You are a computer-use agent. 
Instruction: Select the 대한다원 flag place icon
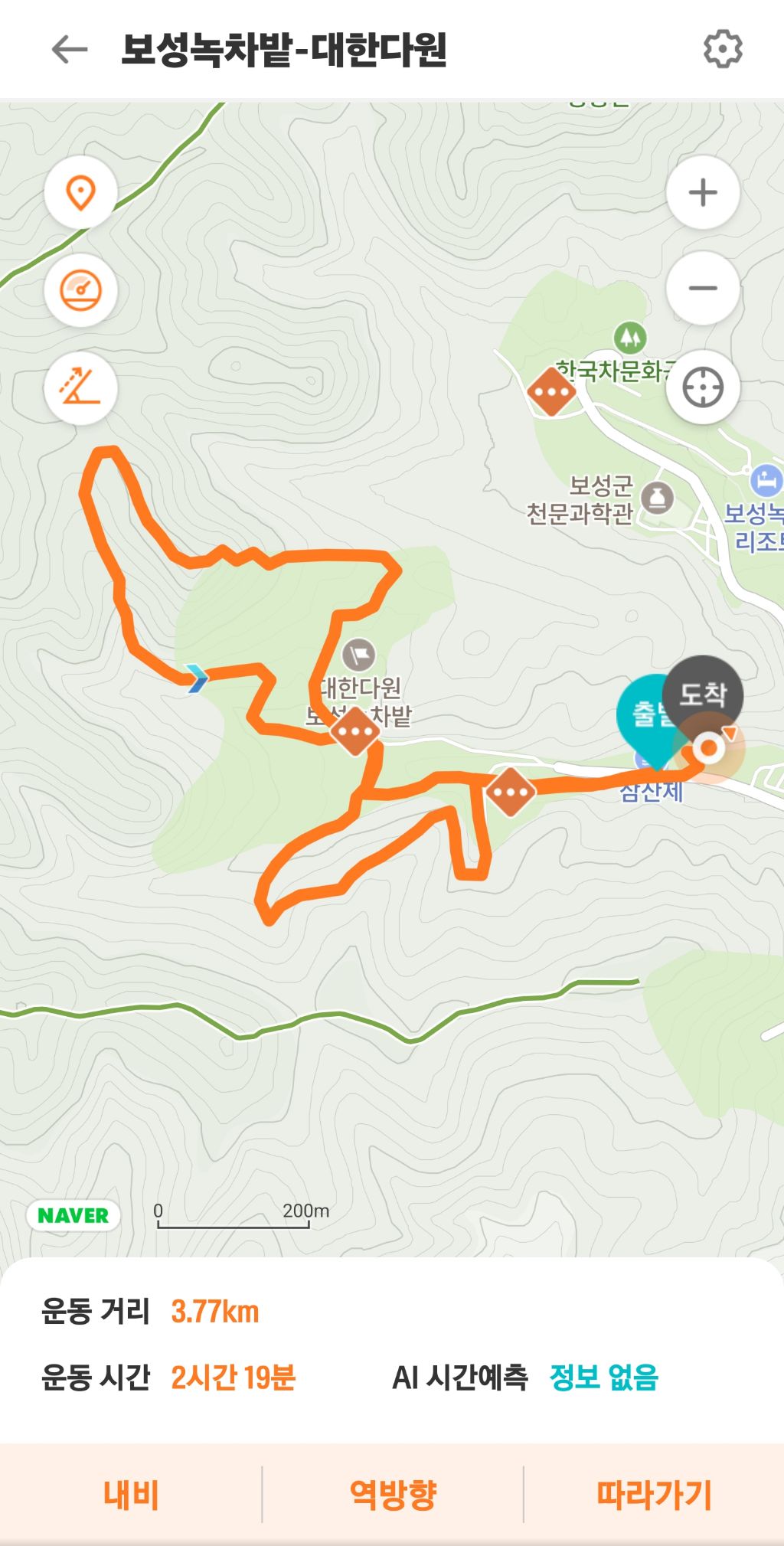(358, 655)
